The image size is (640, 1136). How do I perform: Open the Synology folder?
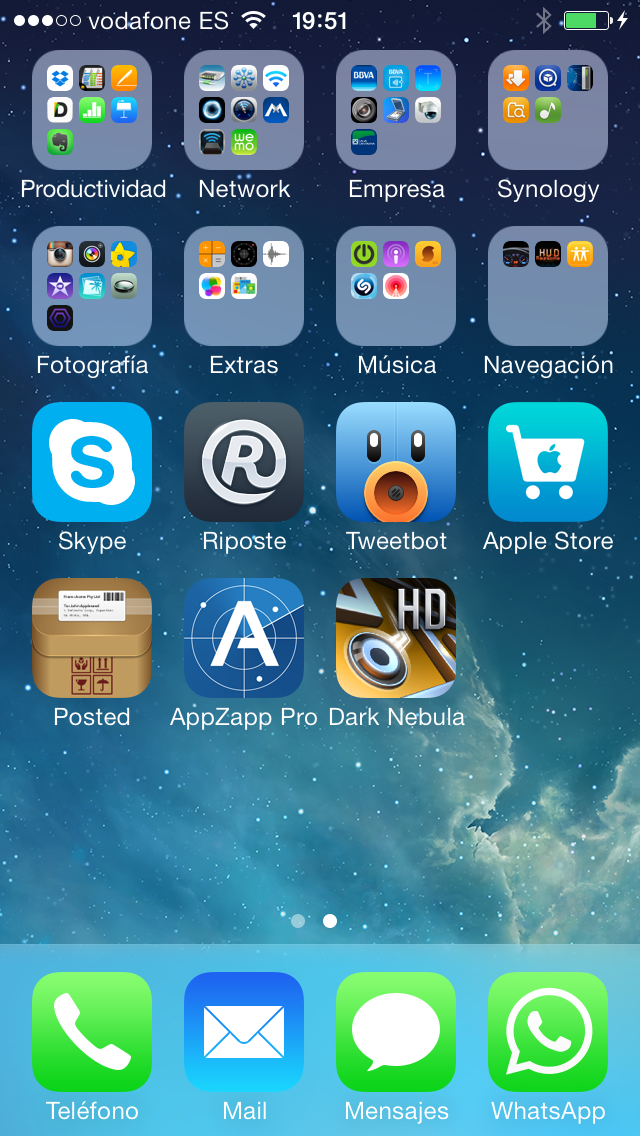click(548, 110)
